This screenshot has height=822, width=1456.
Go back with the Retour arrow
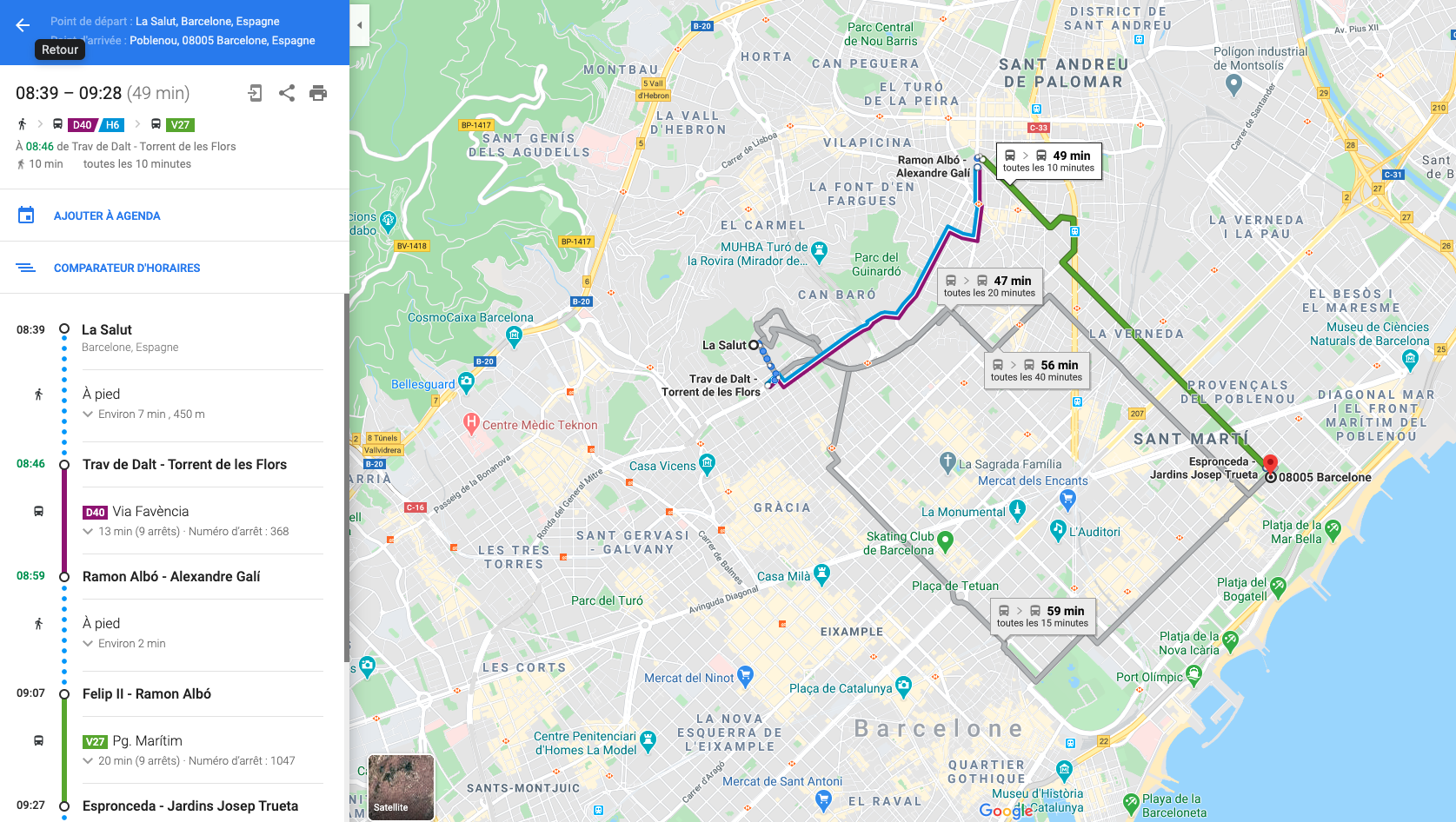coord(23,25)
